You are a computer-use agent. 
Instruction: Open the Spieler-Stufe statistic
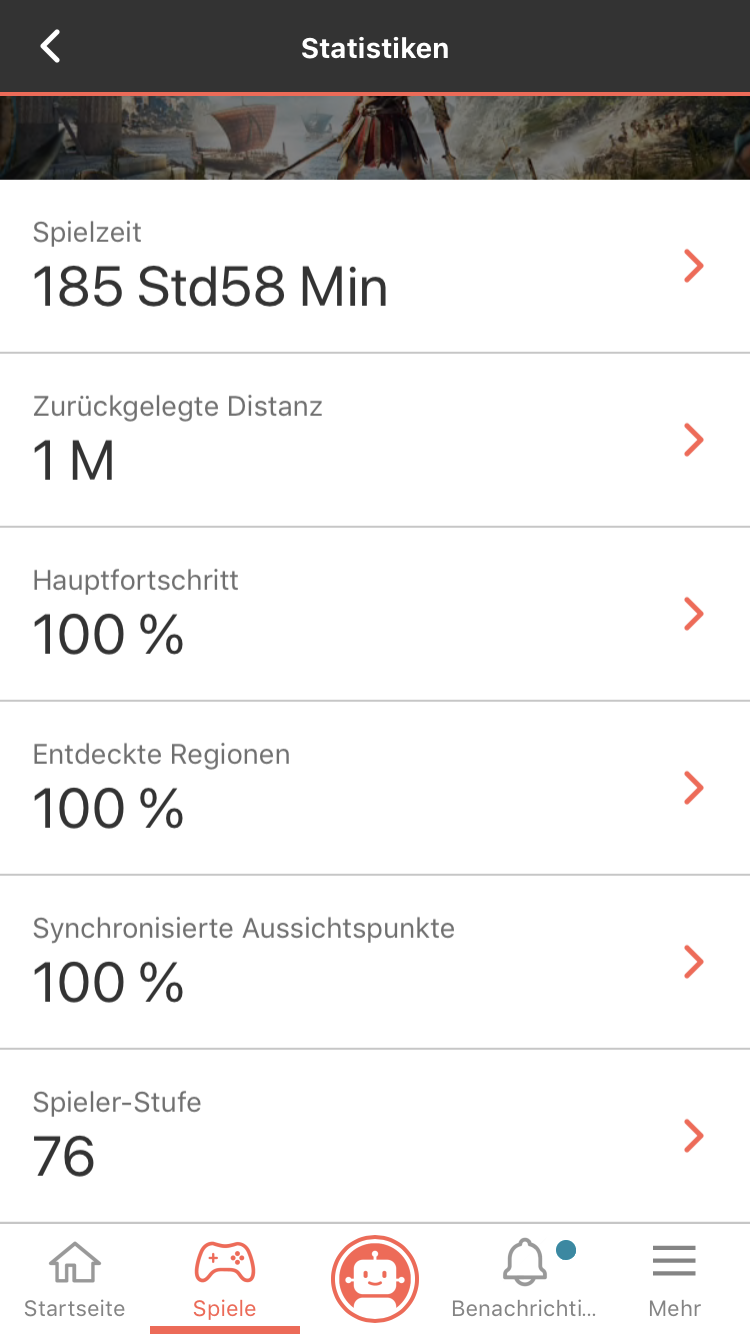pos(375,1136)
